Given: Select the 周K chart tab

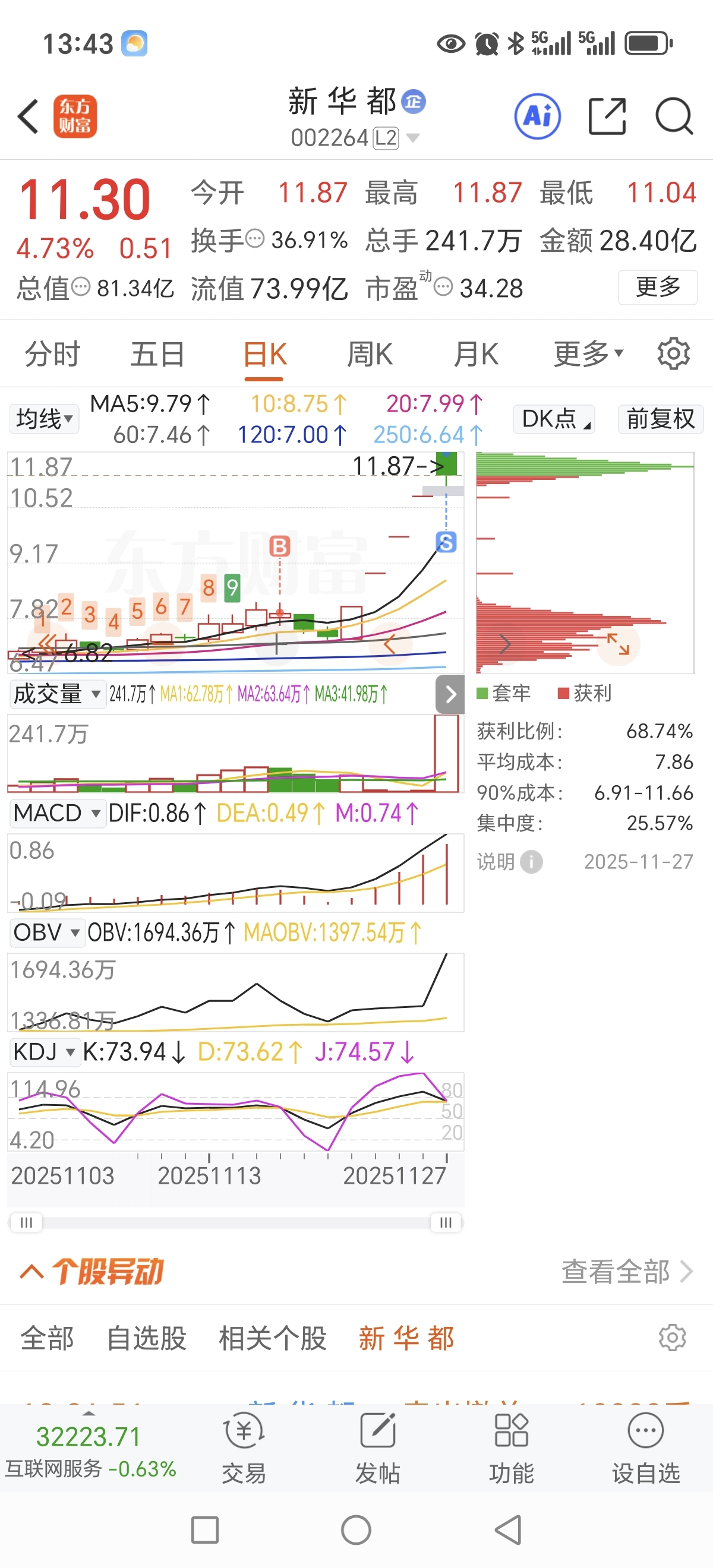Looking at the screenshot, I should 370,354.
